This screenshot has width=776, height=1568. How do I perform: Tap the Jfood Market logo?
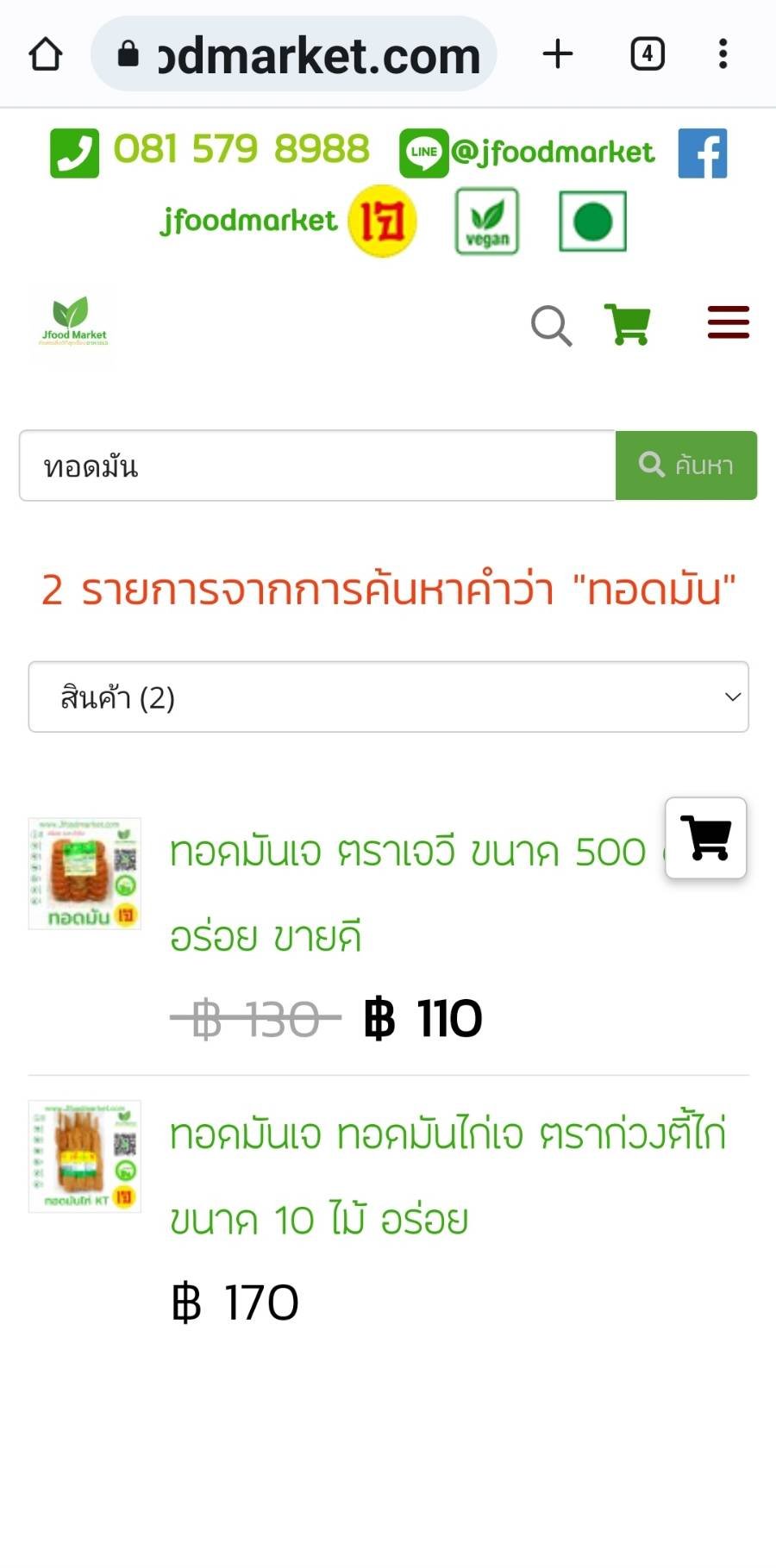73,326
